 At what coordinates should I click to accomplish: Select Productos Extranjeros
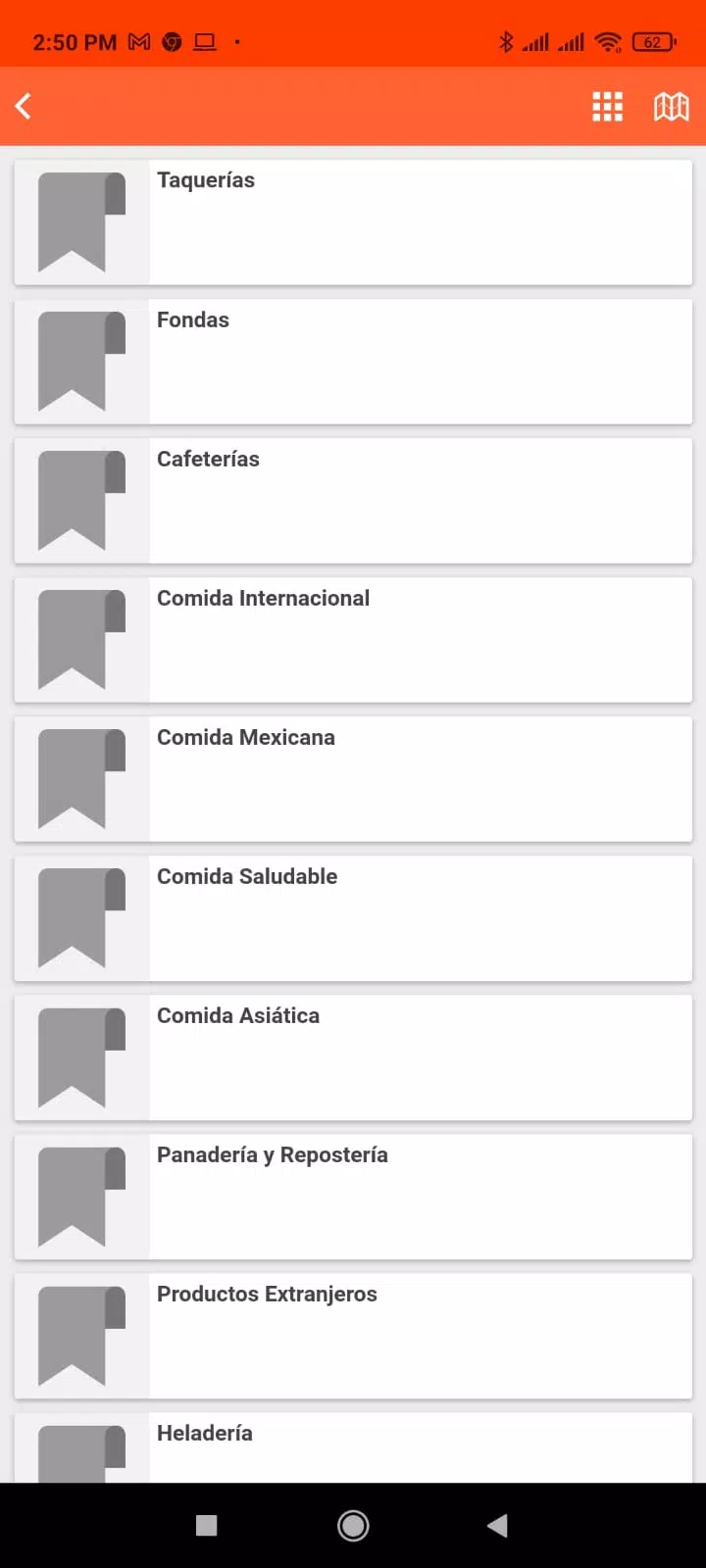tap(353, 1336)
